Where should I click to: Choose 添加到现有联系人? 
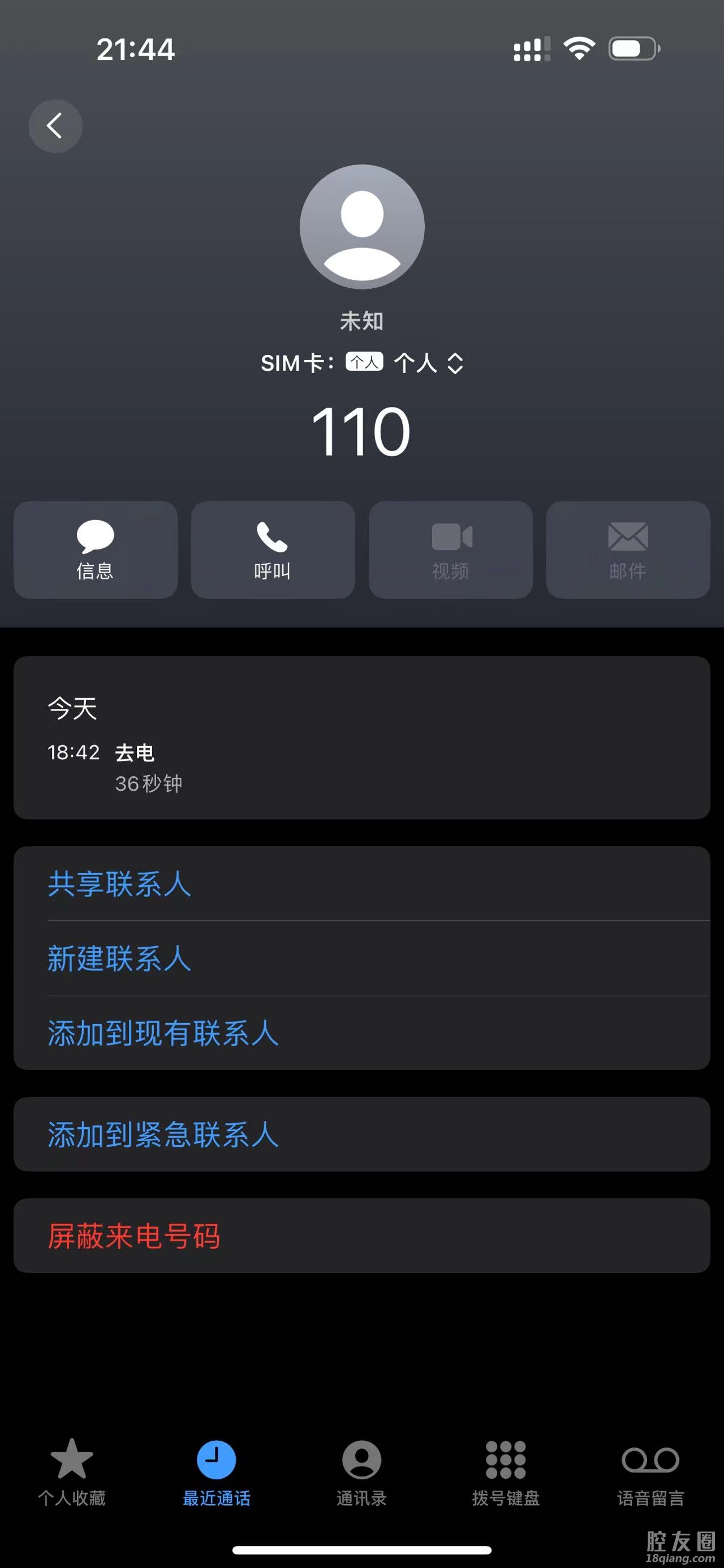(x=163, y=1033)
